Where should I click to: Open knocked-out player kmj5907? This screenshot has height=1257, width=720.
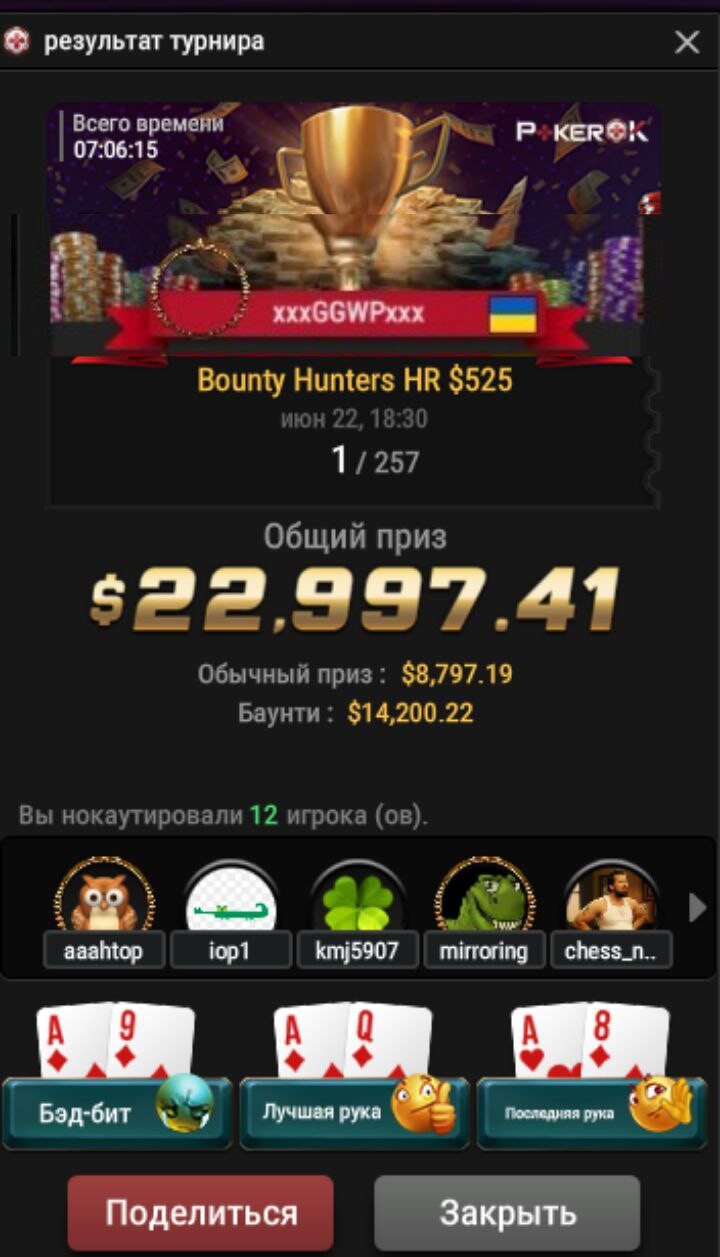tap(358, 912)
